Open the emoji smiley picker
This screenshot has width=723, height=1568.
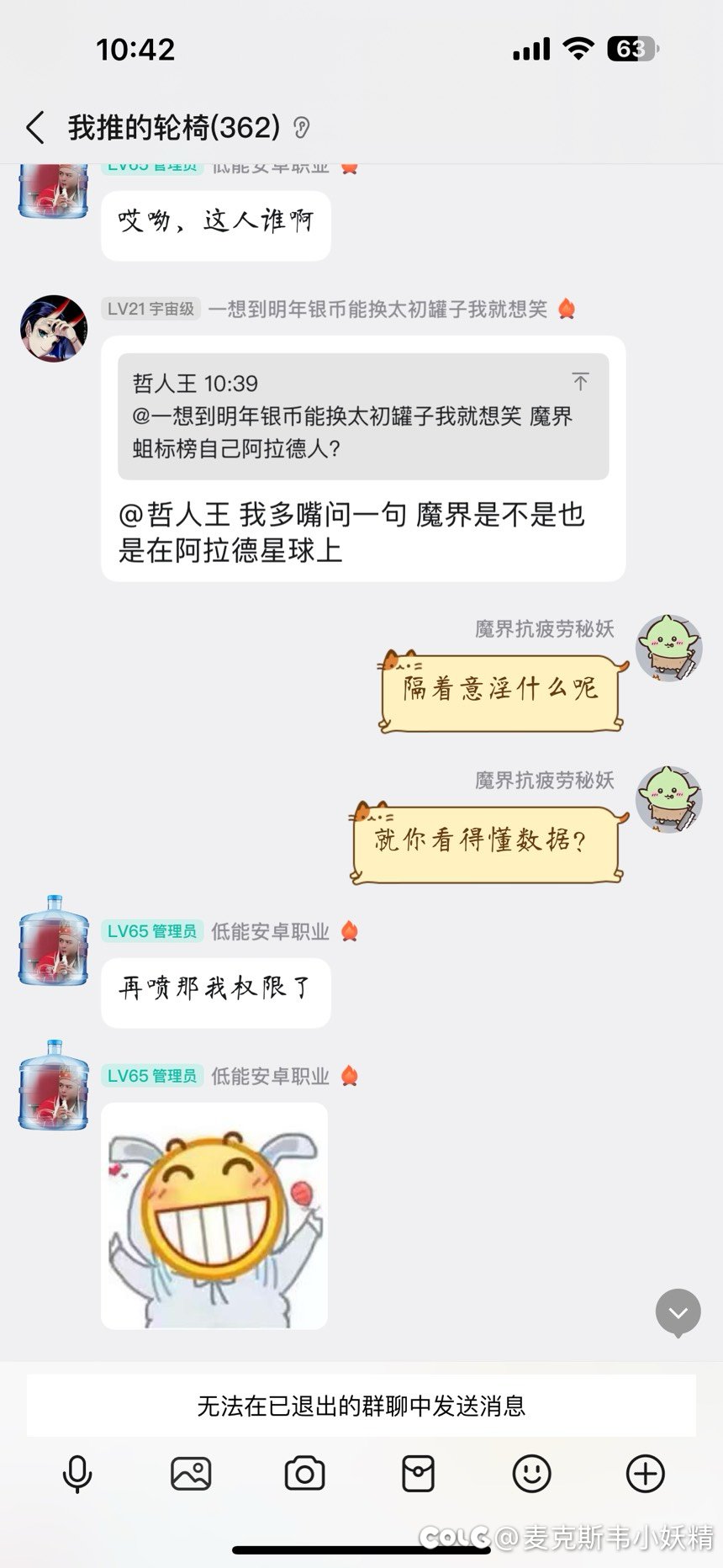(x=530, y=1474)
